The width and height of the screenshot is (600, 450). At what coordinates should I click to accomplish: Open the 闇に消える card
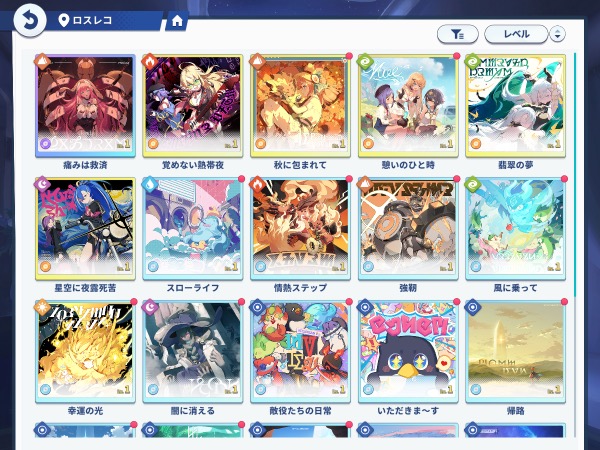point(192,350)
